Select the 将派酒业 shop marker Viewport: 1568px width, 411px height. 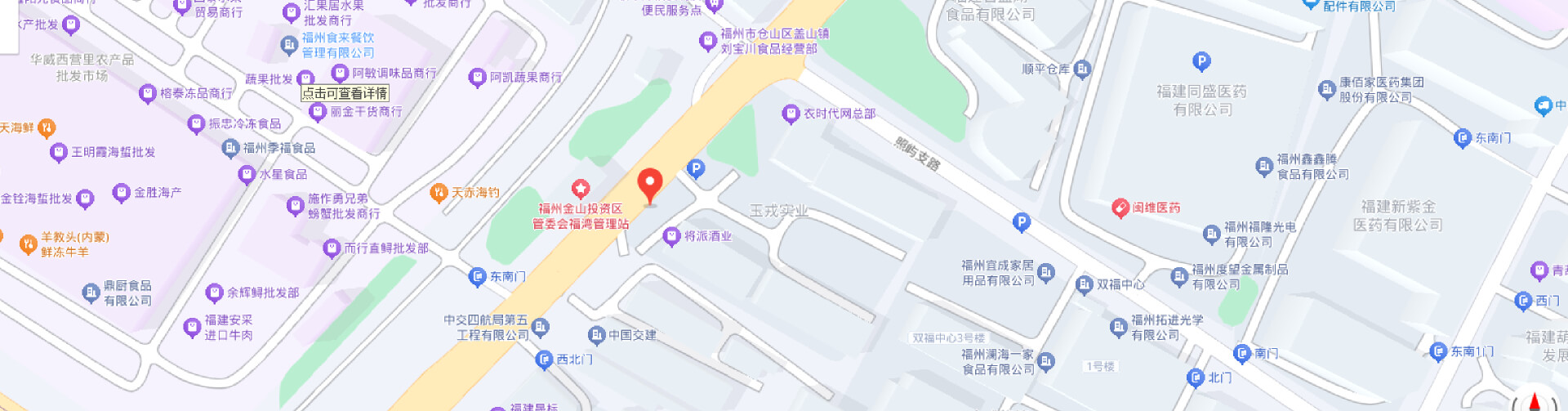[x=671, y=236]
